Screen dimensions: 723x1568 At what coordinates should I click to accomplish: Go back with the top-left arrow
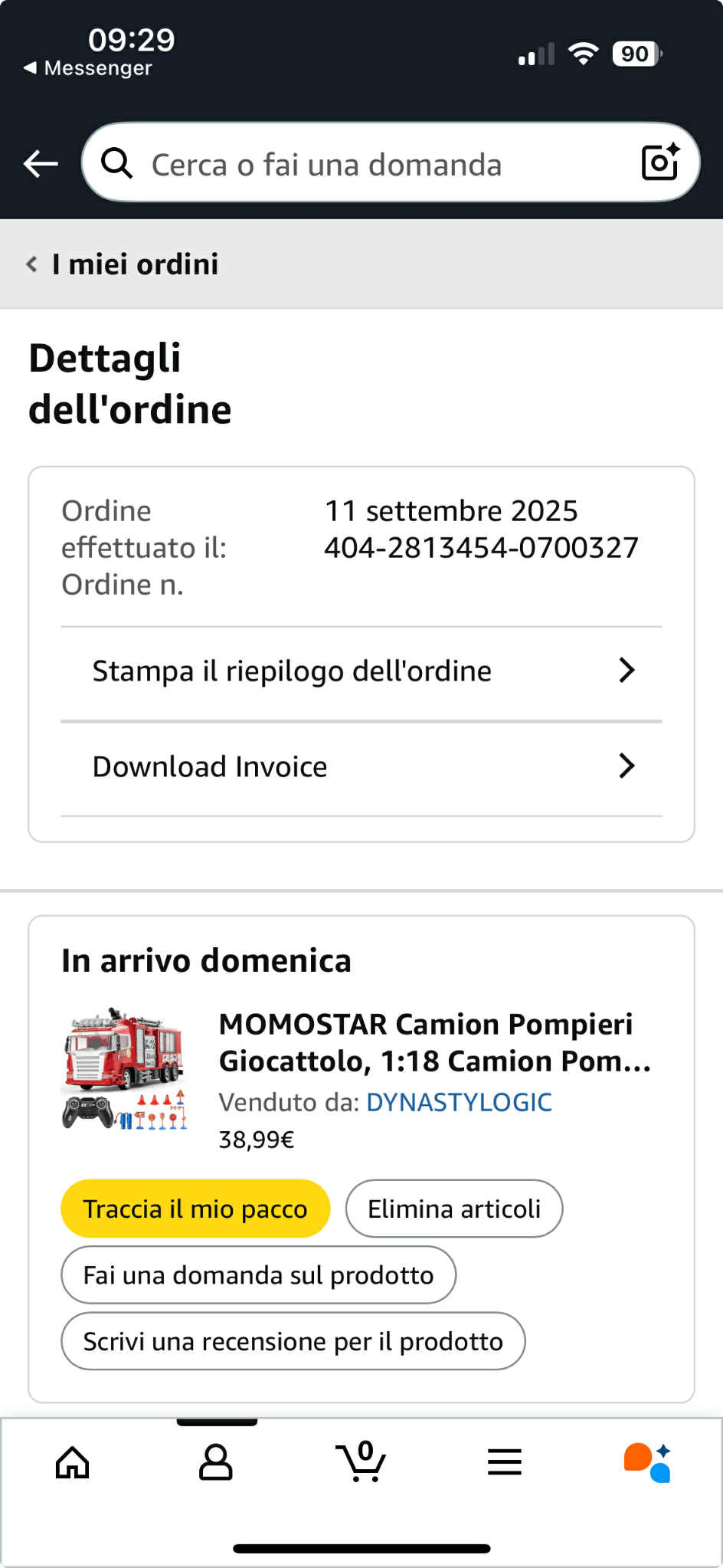pos(41,163)
